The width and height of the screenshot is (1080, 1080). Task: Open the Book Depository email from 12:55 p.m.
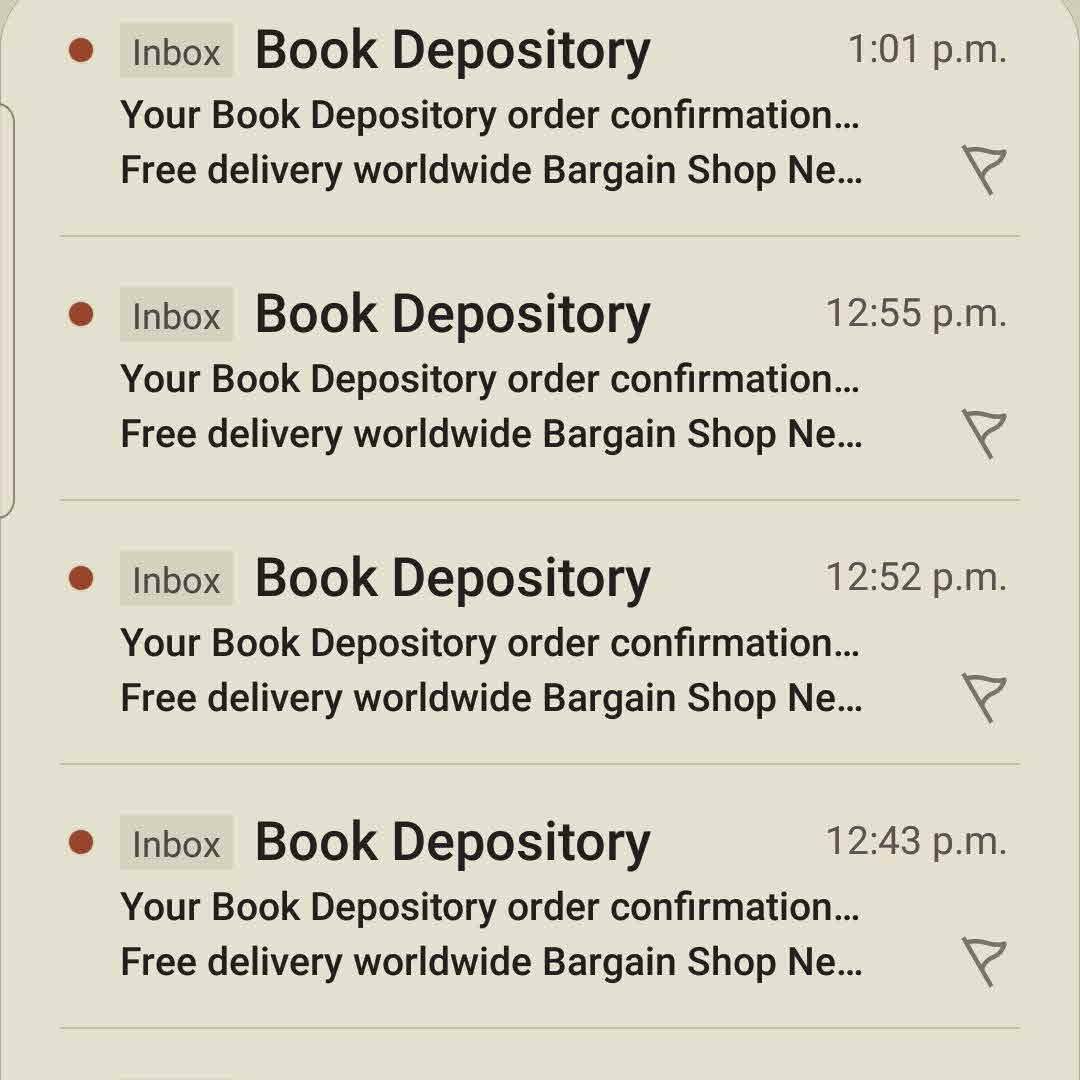click(x=490, y=379)
